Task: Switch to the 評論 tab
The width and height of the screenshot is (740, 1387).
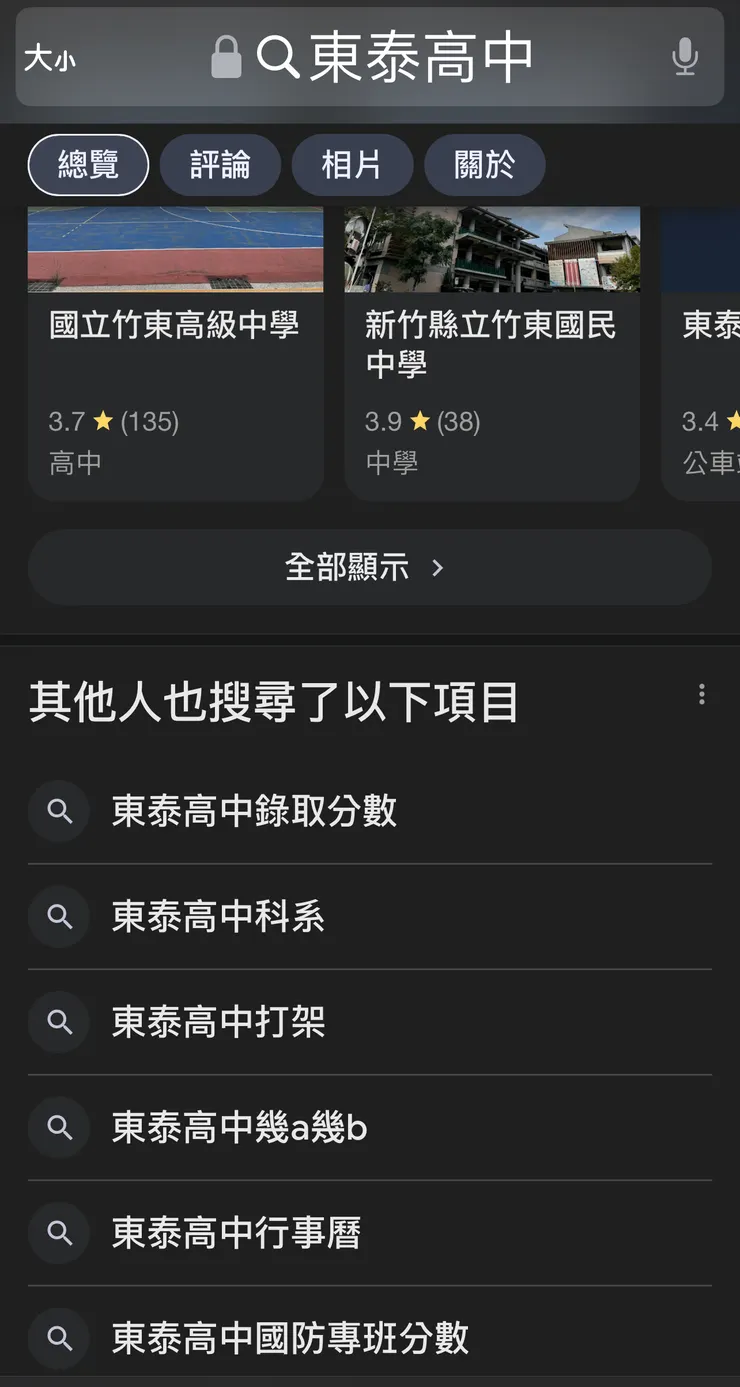Action: click(x=220, y=165)
